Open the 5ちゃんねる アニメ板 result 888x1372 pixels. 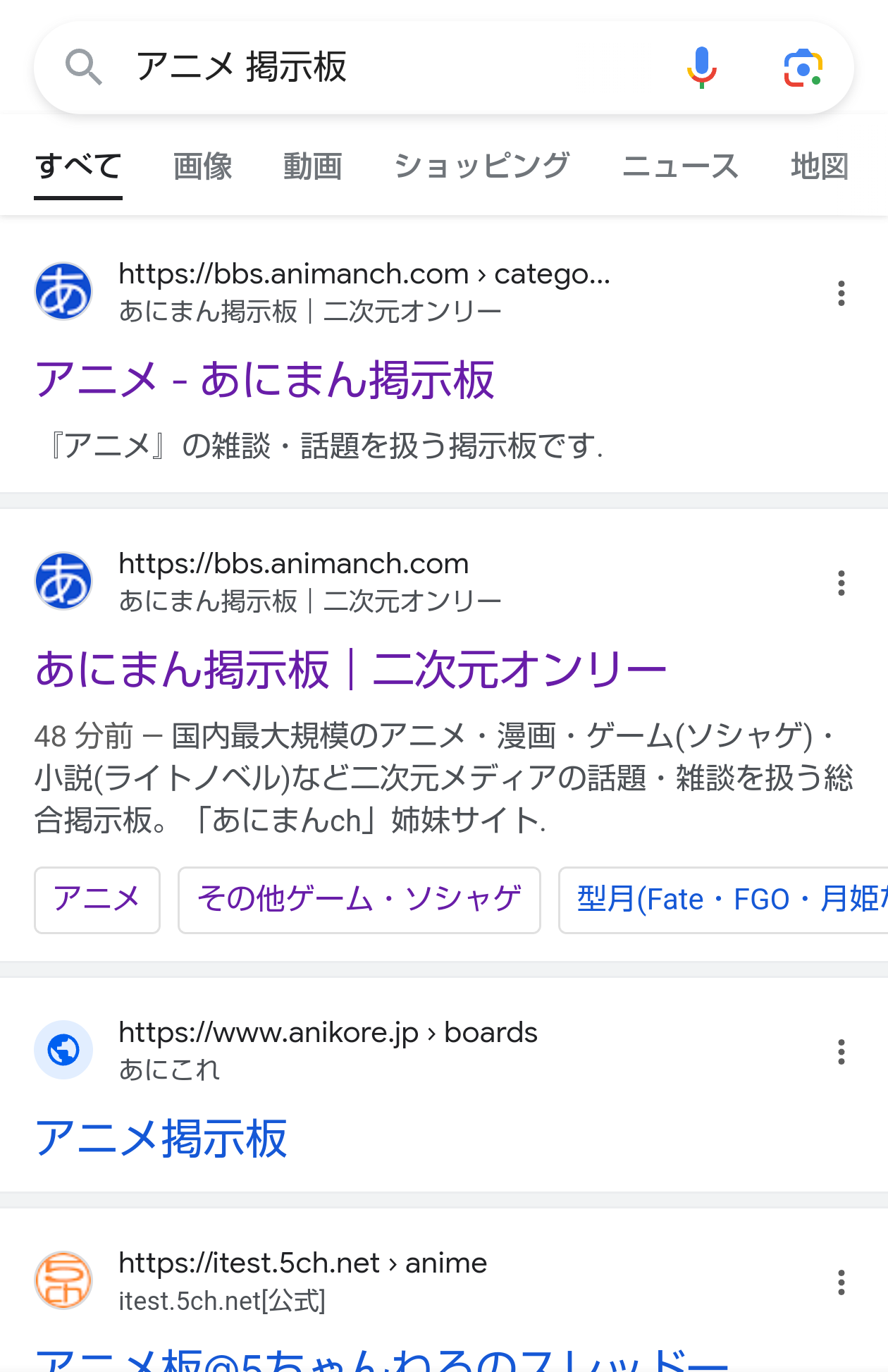[x=381, y=1359]
